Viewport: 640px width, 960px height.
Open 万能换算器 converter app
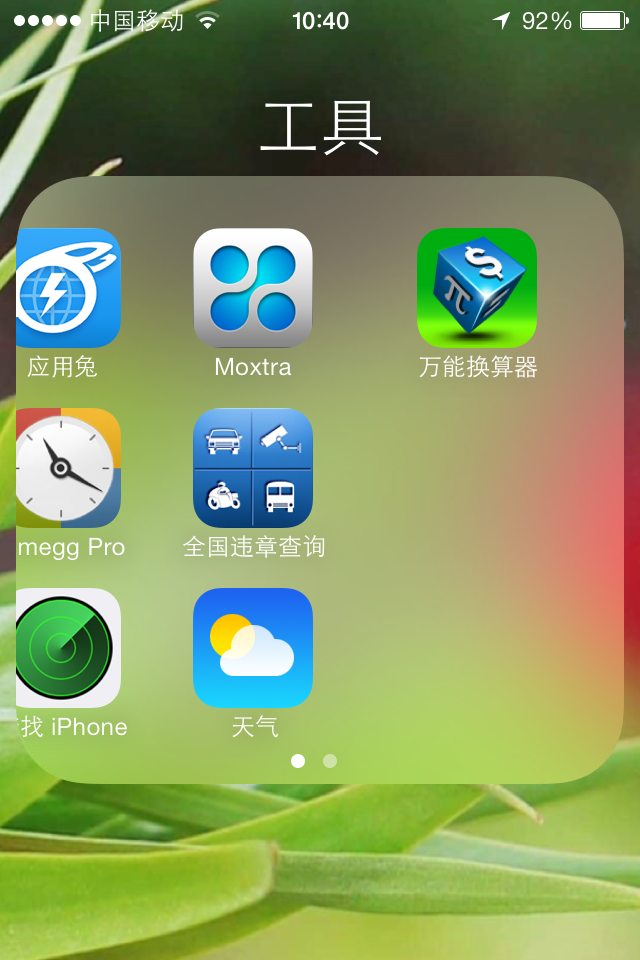pyautogui.click(x=477, y=288)
